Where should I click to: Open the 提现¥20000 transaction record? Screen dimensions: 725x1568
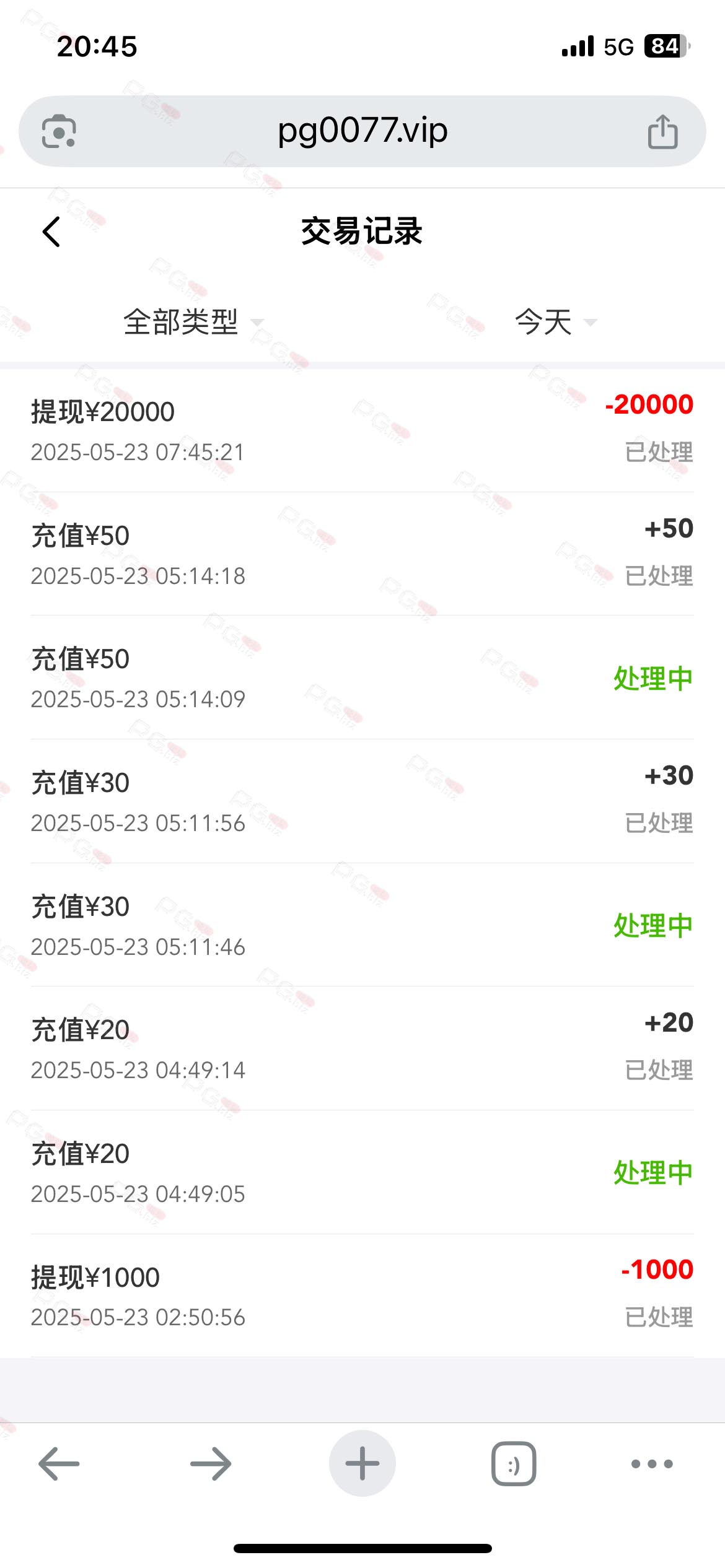[362, 430]
